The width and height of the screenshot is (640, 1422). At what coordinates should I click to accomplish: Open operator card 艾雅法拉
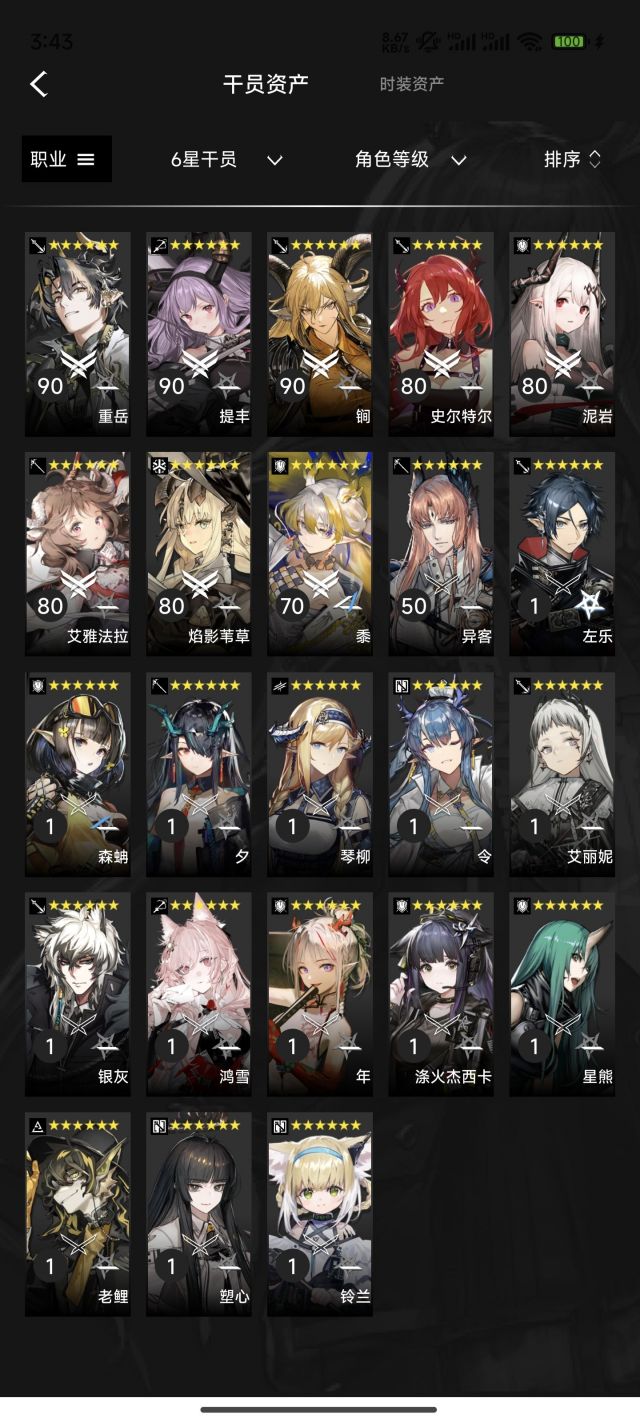point(78,554)
